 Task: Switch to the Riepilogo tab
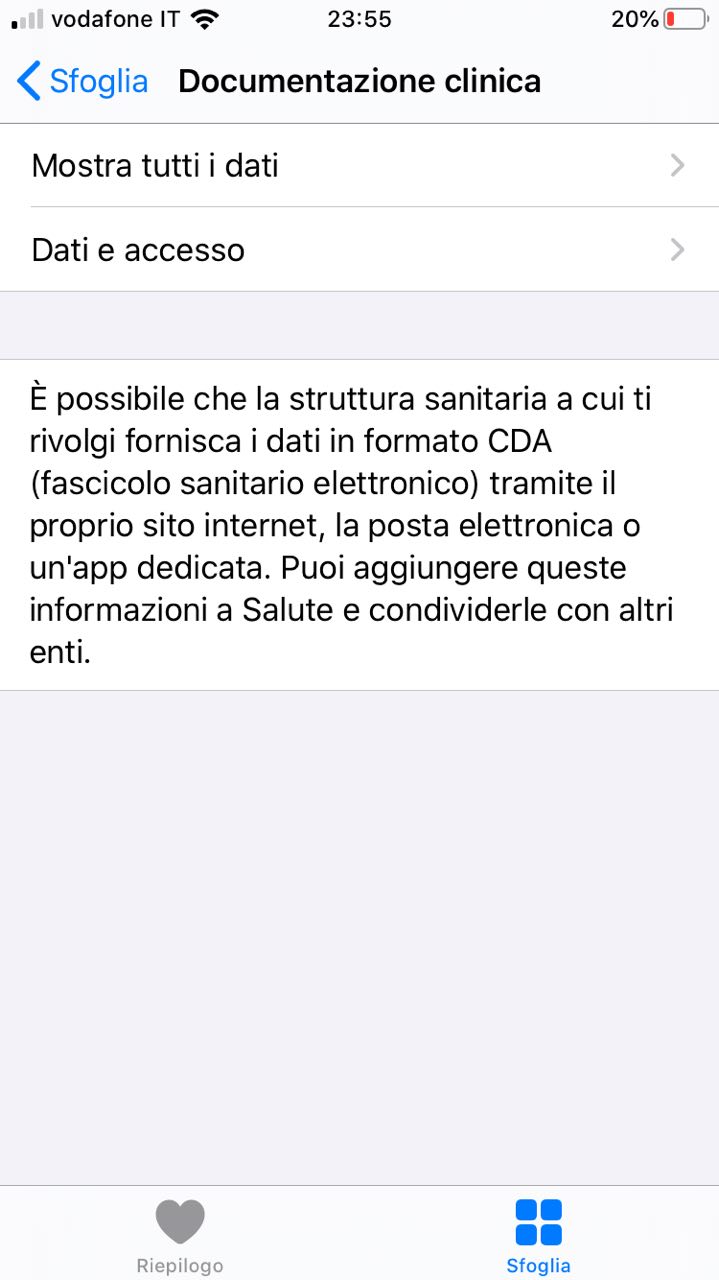pos(180,1236)
